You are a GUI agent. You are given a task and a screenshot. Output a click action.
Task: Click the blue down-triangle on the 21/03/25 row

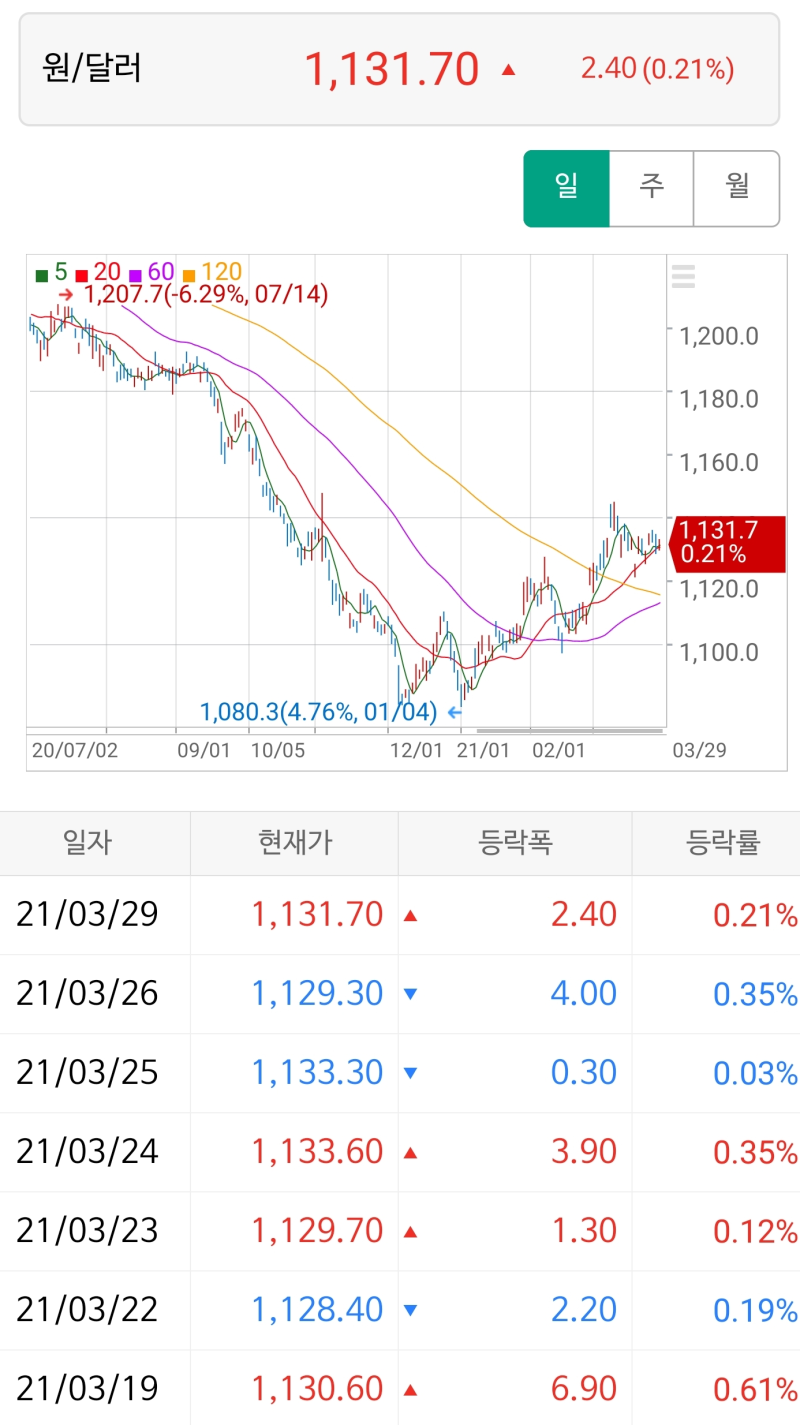[410, 1072]
